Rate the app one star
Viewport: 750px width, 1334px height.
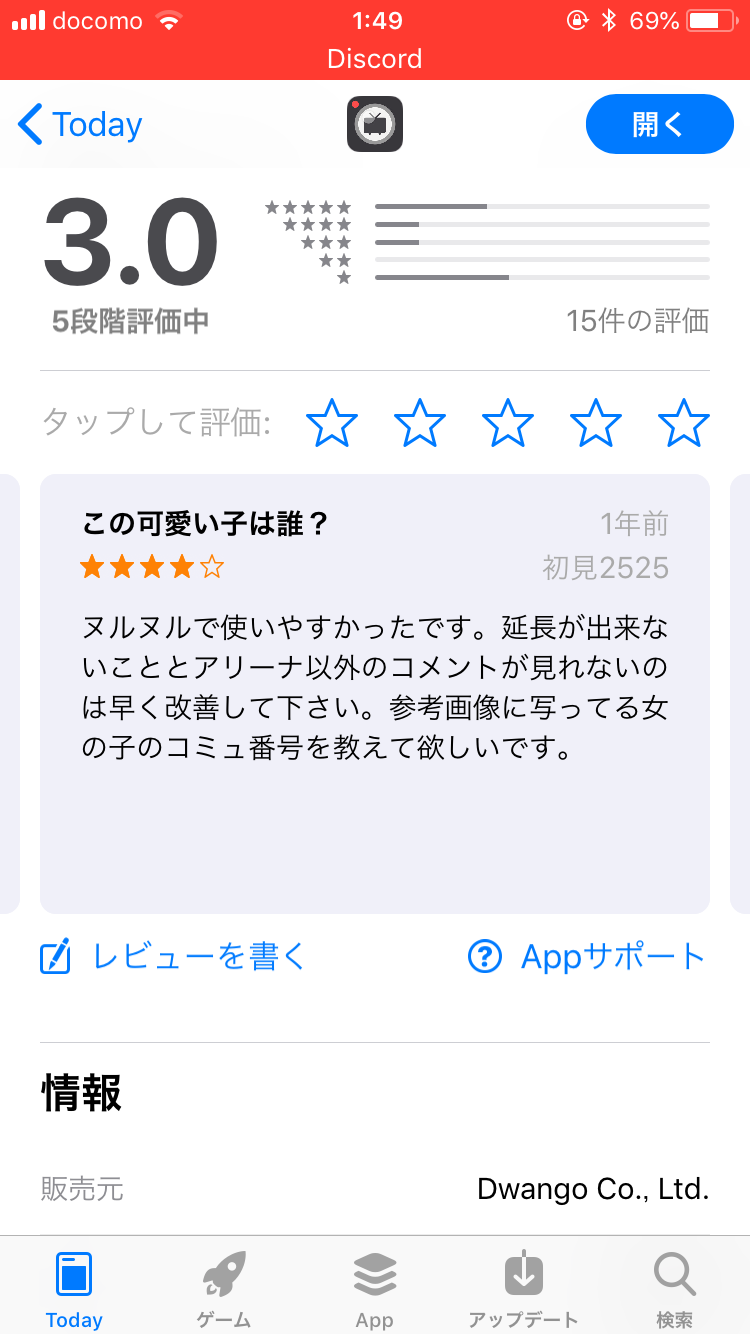tap(331, 423)
